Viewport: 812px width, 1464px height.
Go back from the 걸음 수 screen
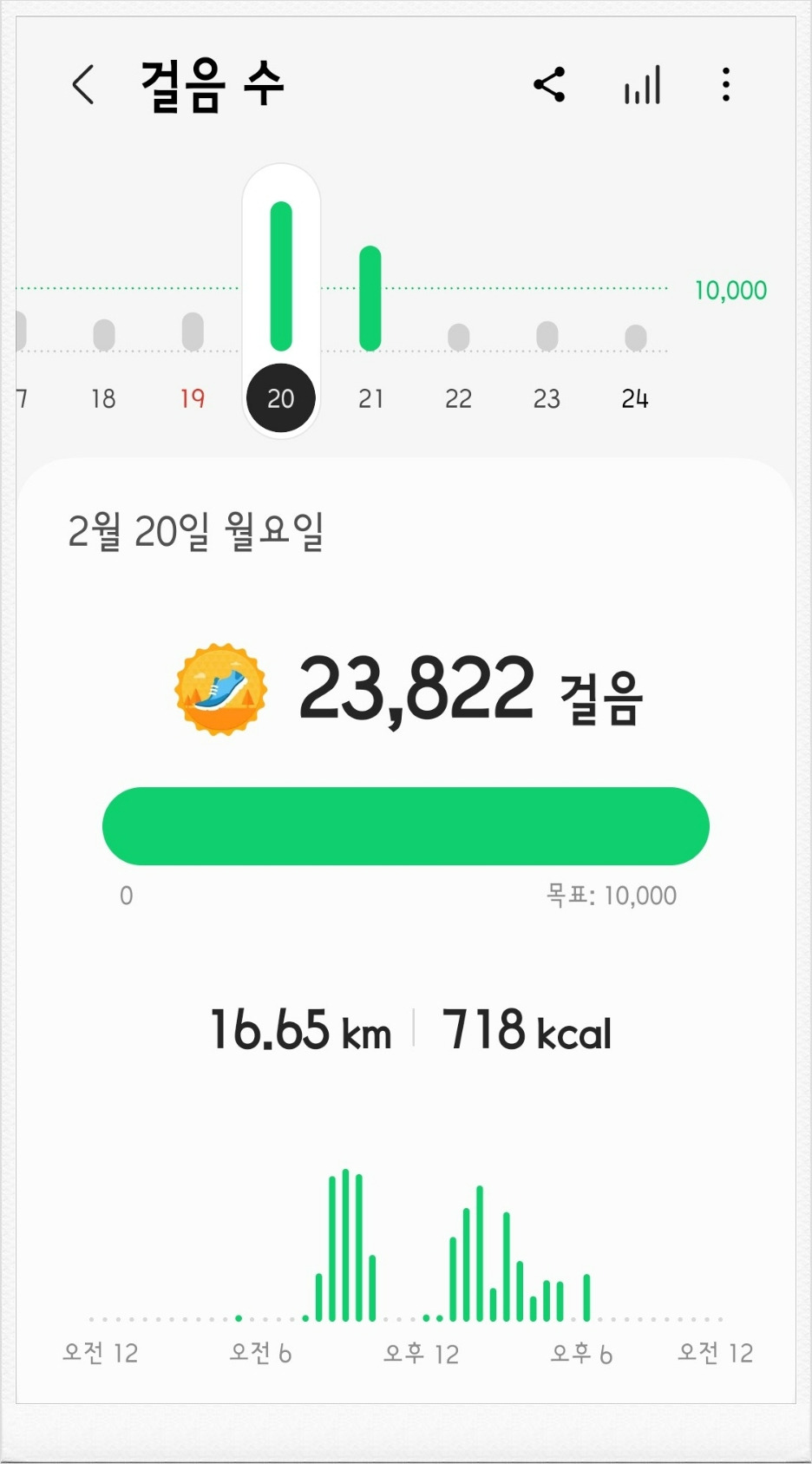(83, 85)
